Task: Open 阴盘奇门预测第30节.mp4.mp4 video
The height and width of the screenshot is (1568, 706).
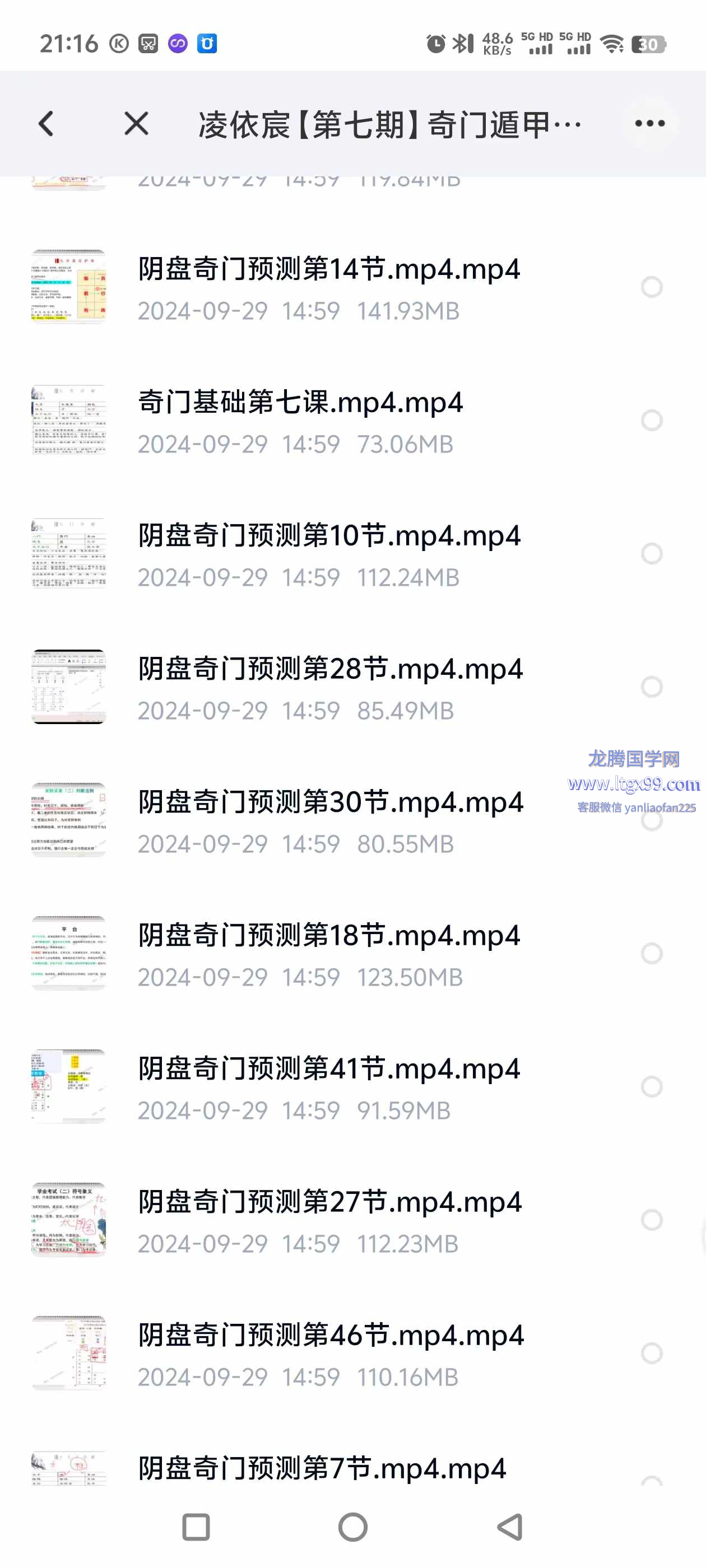Action: point(330,803)
